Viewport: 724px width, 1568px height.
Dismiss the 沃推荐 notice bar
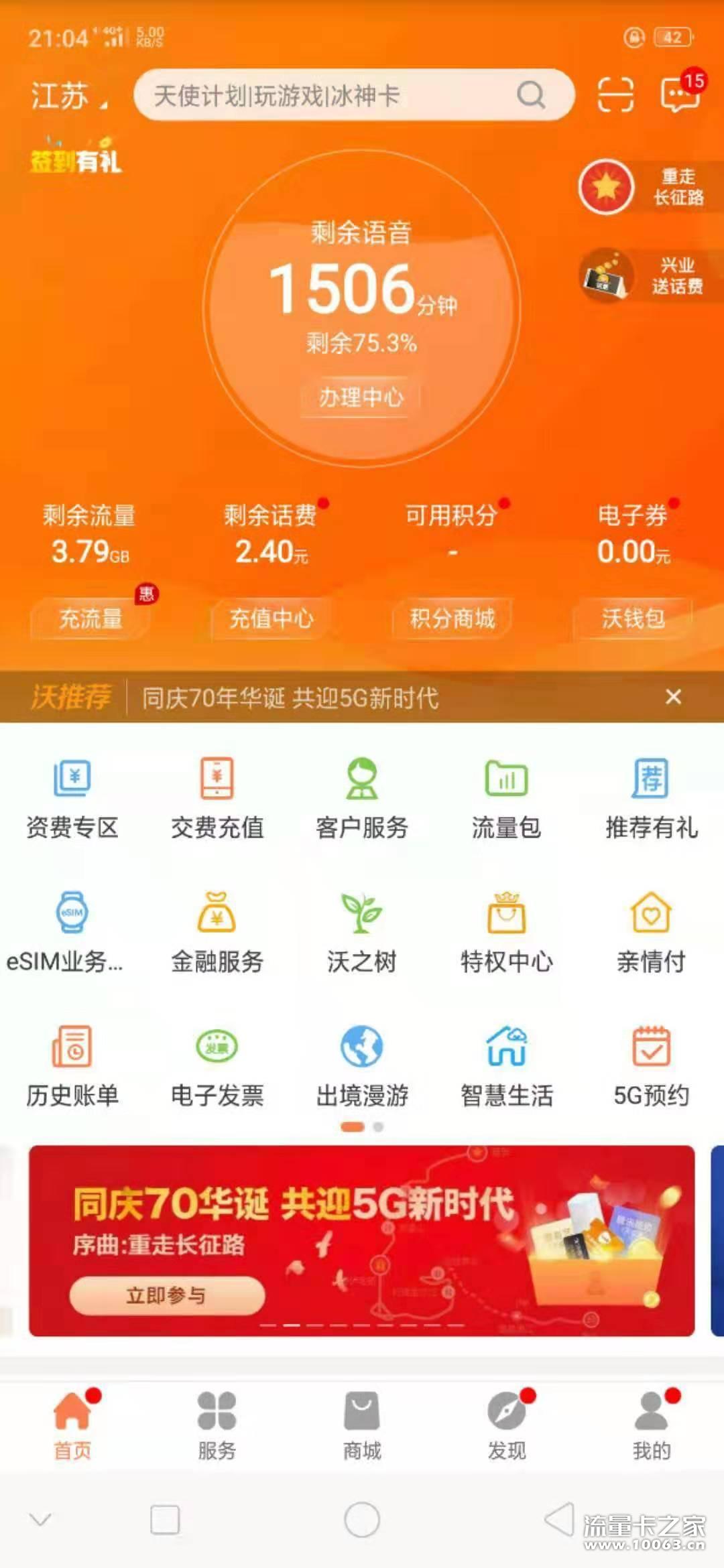[673, 697]
